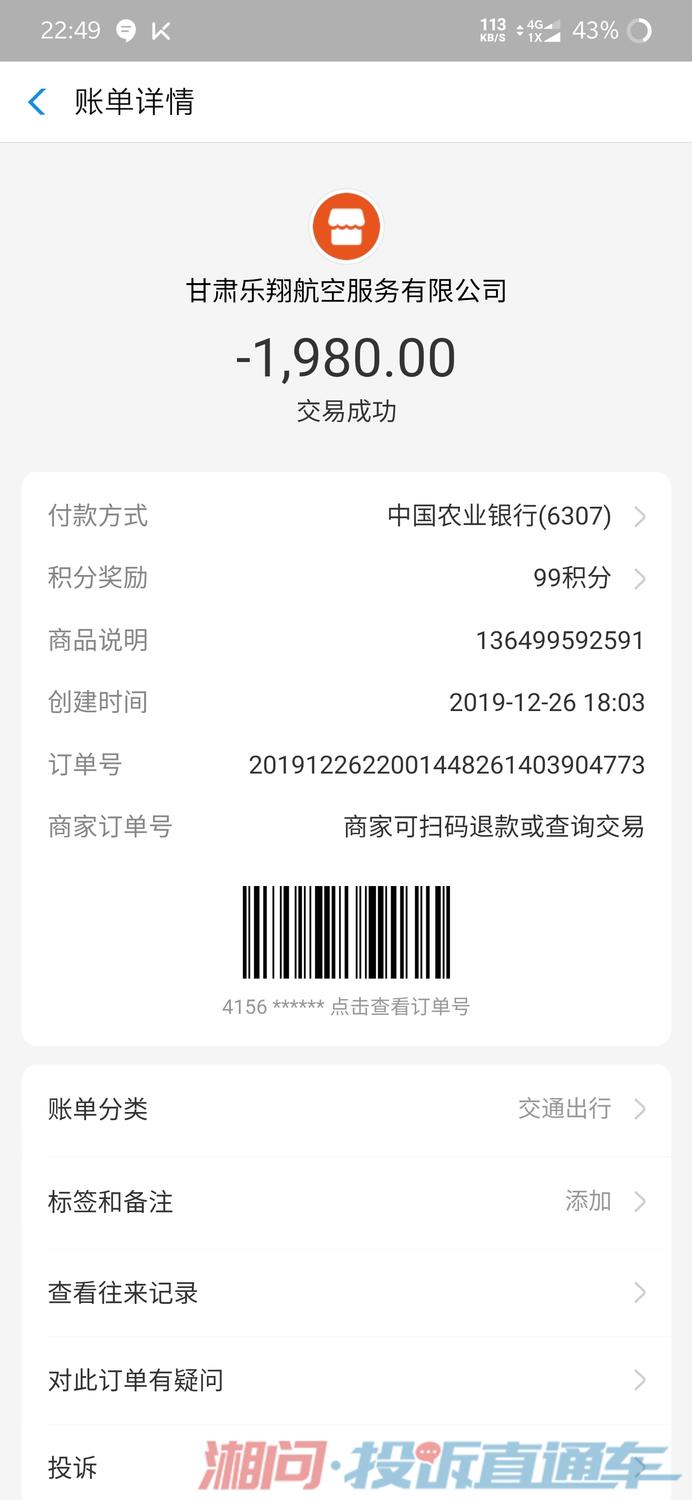The image size is (692, 1500).
Task: Open 查看往来记录
Action: coord(346,1293)
